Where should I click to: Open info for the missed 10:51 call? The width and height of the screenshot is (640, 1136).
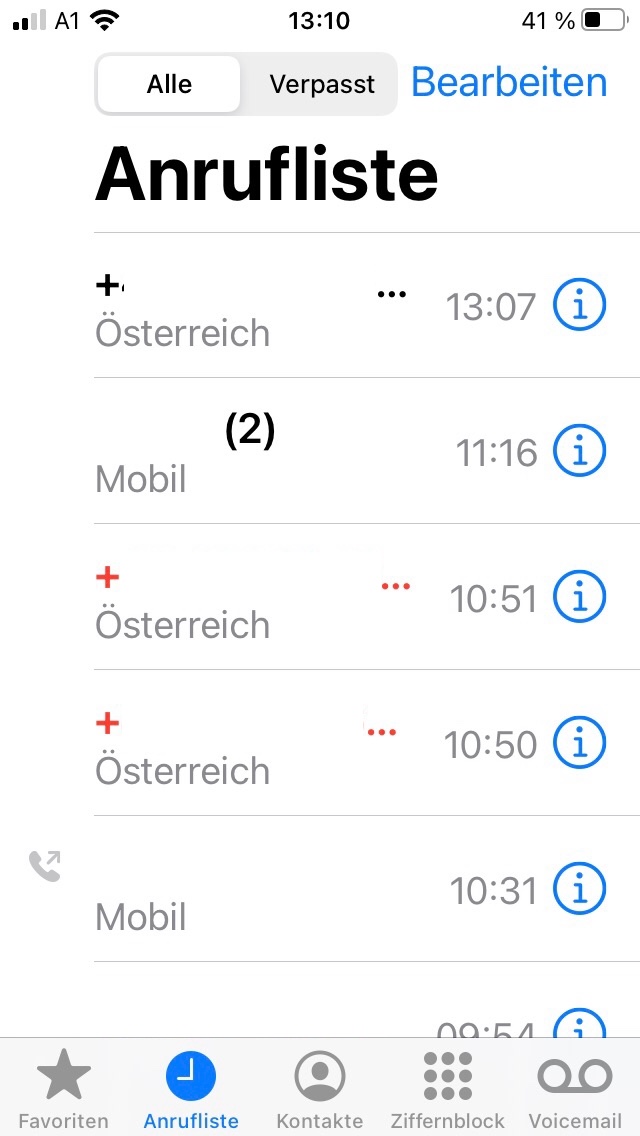point(579,598)
